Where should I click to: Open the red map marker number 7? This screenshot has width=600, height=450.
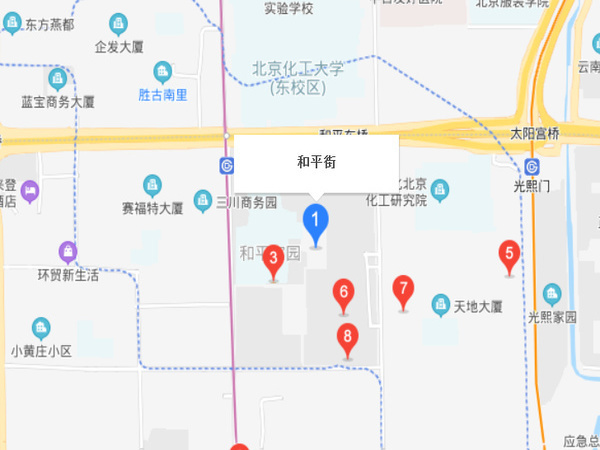(403, 291)
